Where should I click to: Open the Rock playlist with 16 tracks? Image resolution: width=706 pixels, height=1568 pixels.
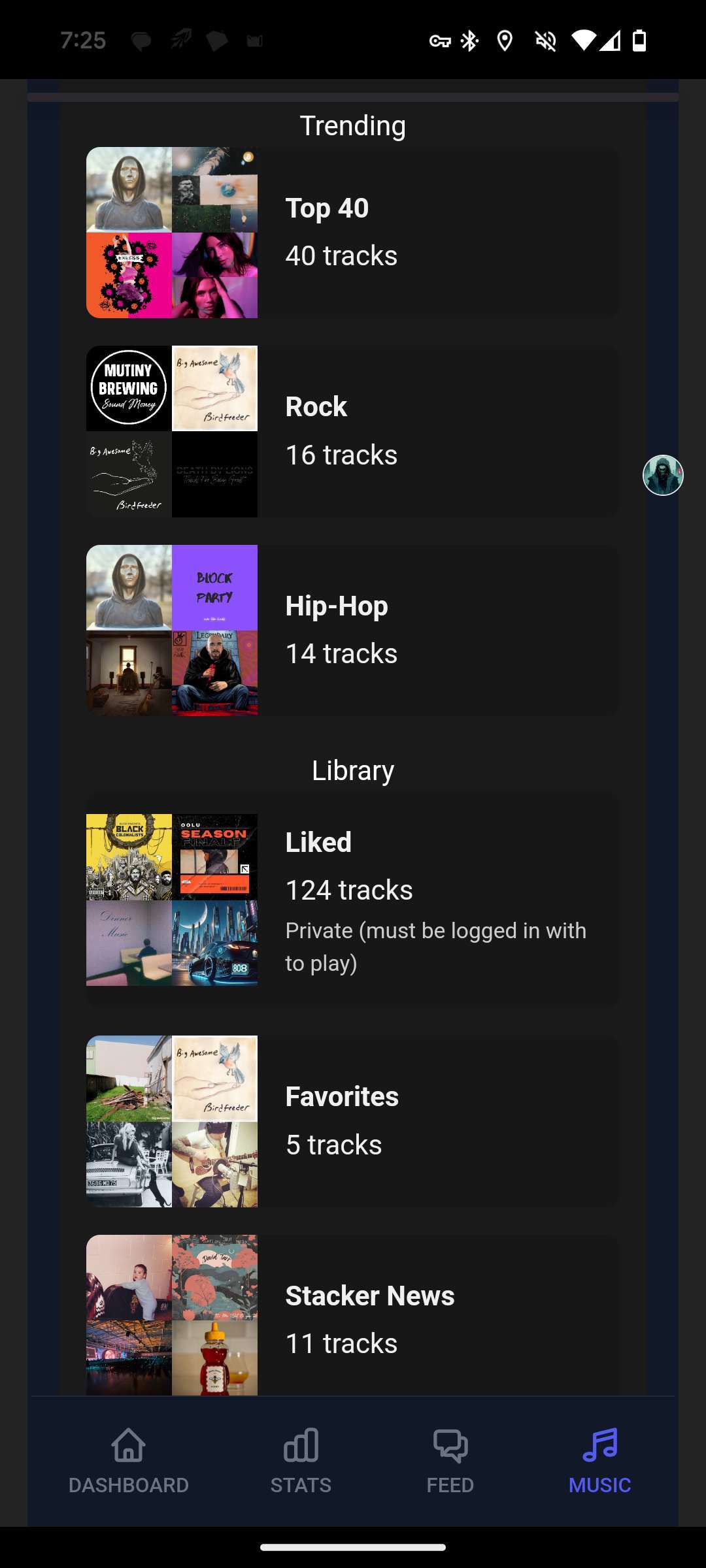pos(353,431)
